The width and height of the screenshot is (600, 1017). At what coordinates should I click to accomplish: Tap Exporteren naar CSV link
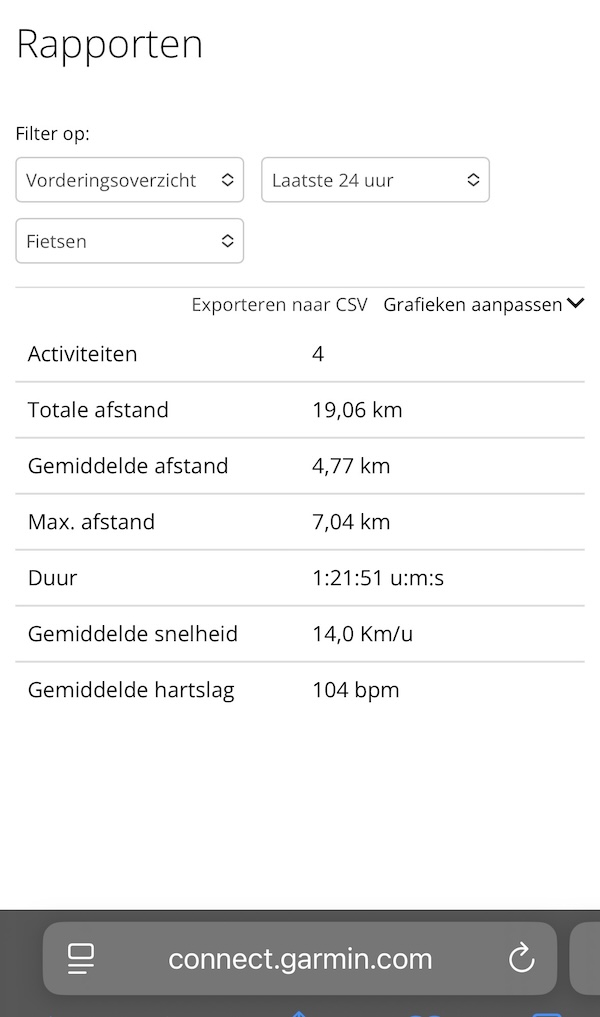point(280,305)
